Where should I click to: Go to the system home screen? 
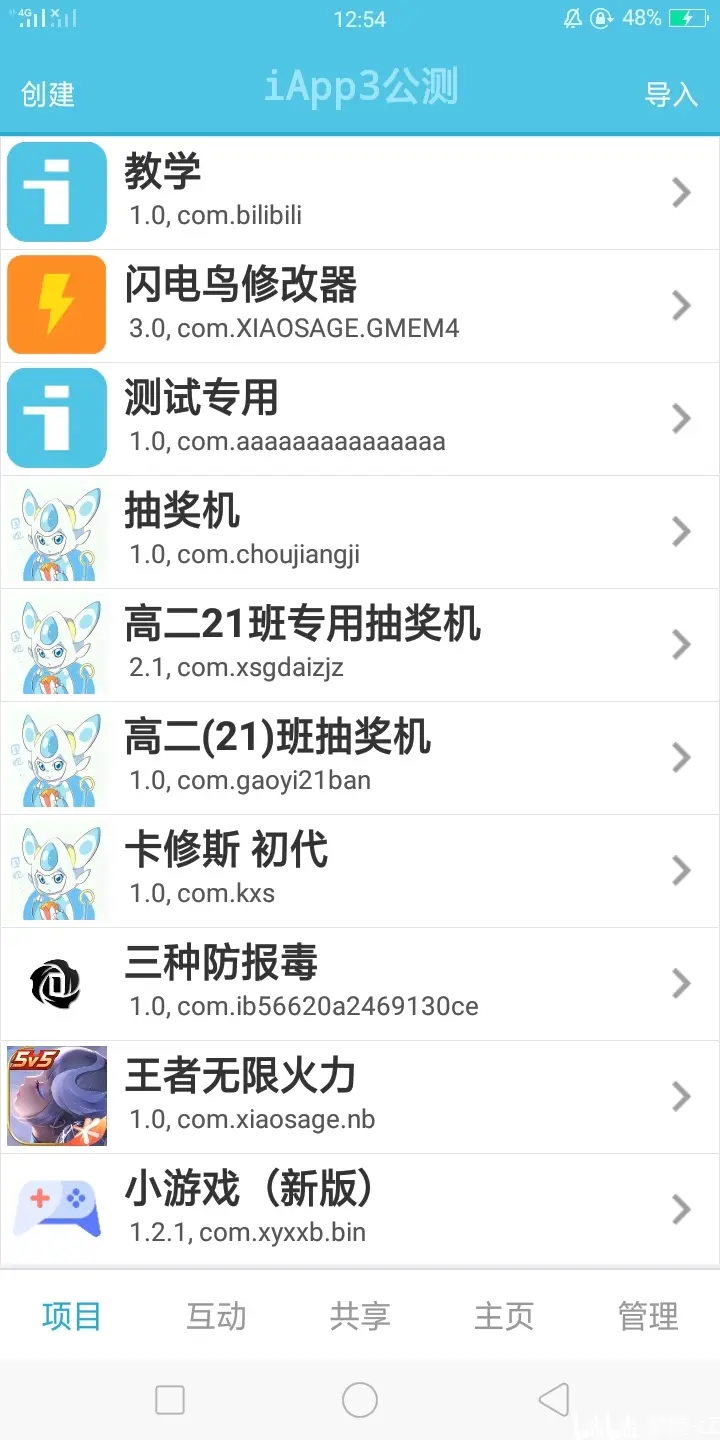(360, 1400)
